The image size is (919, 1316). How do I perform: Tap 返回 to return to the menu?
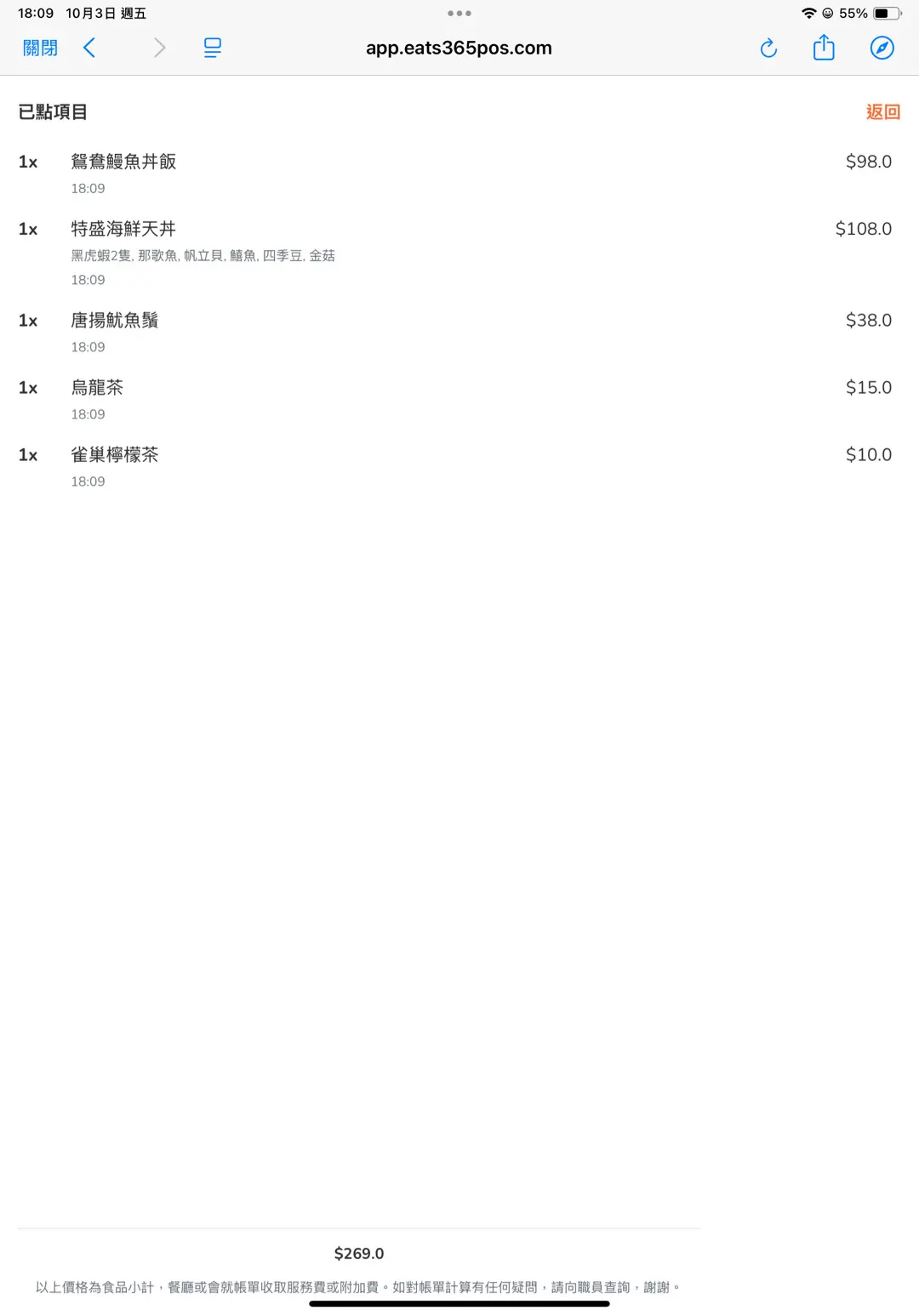[882, 111]
